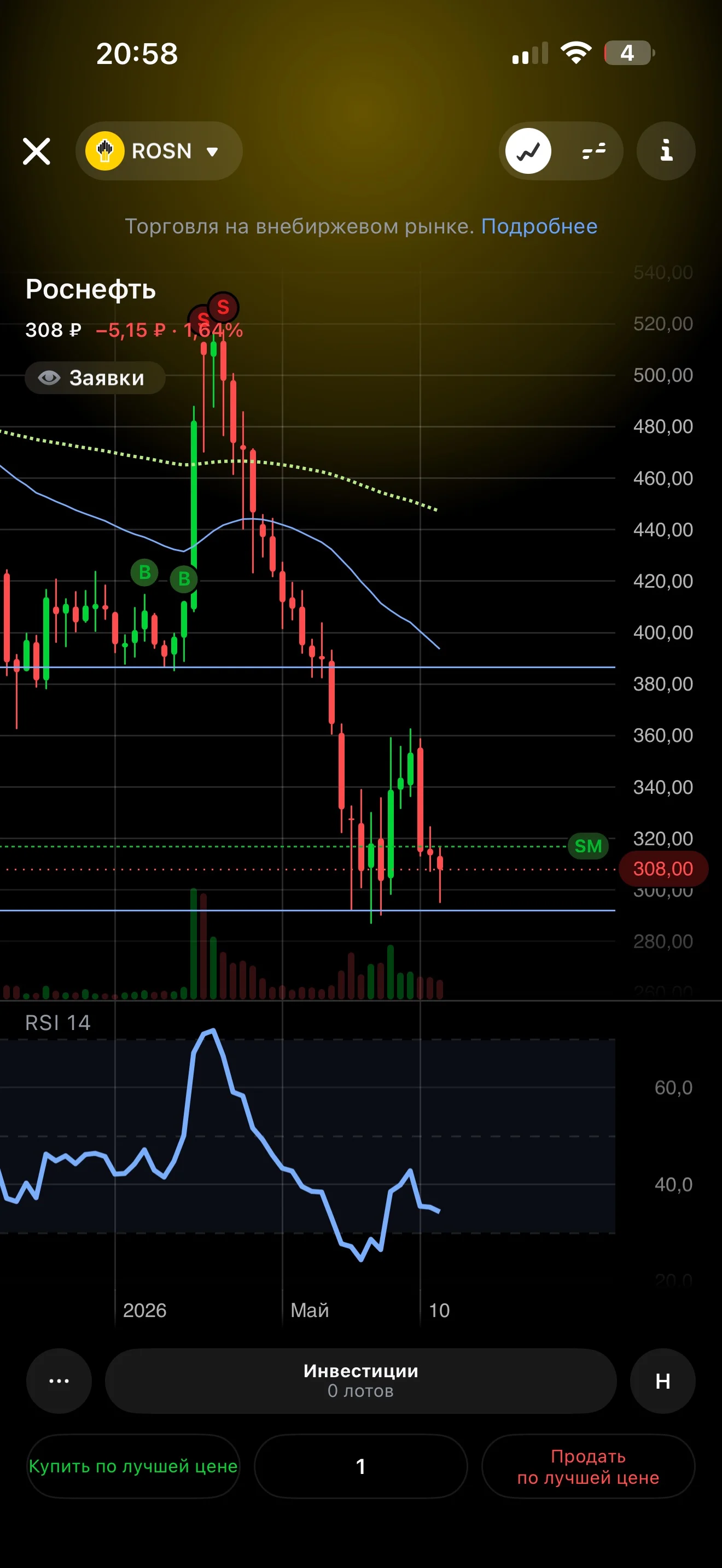Screen dimensions: 722x1568
Task: Open the ROSN ticker dropdown
Action: click(x=159, y=151)
